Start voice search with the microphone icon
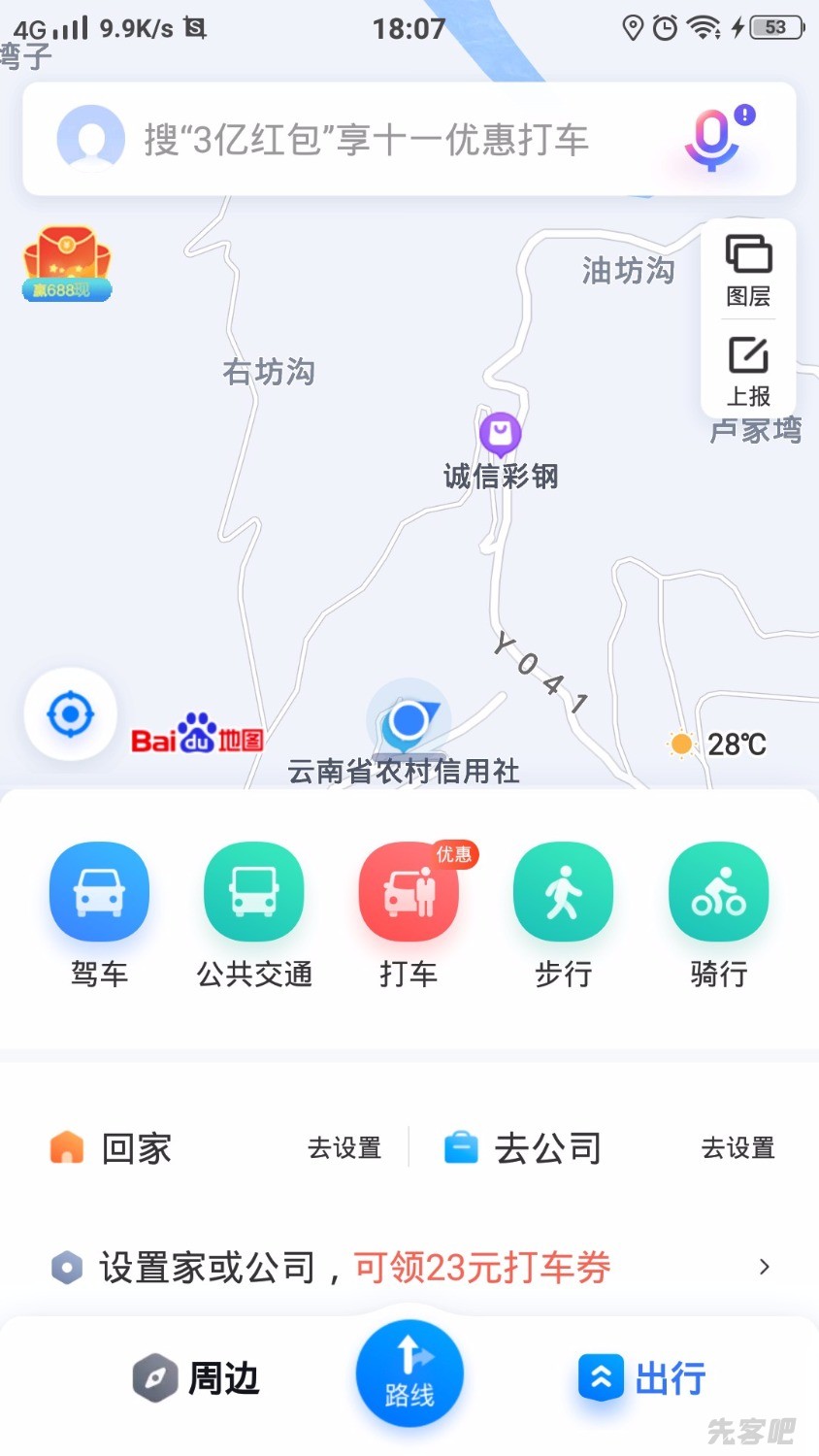 point(713,140)
